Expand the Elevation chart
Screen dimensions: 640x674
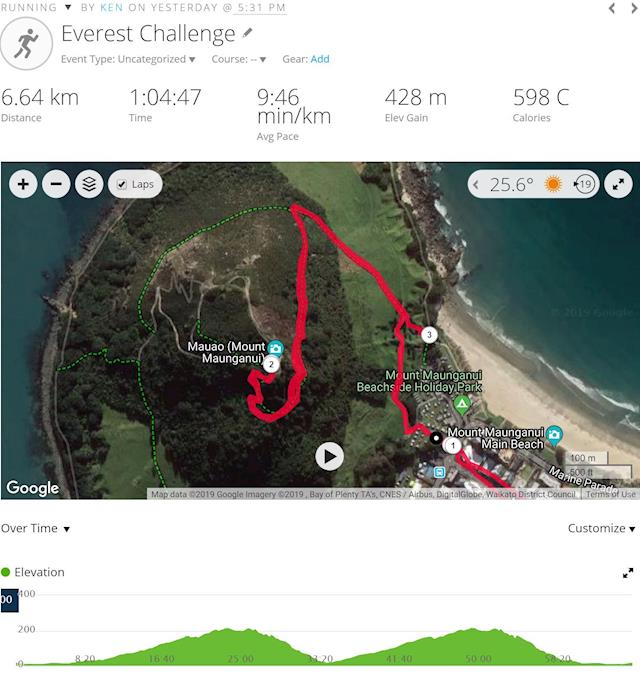click(628, 573)
